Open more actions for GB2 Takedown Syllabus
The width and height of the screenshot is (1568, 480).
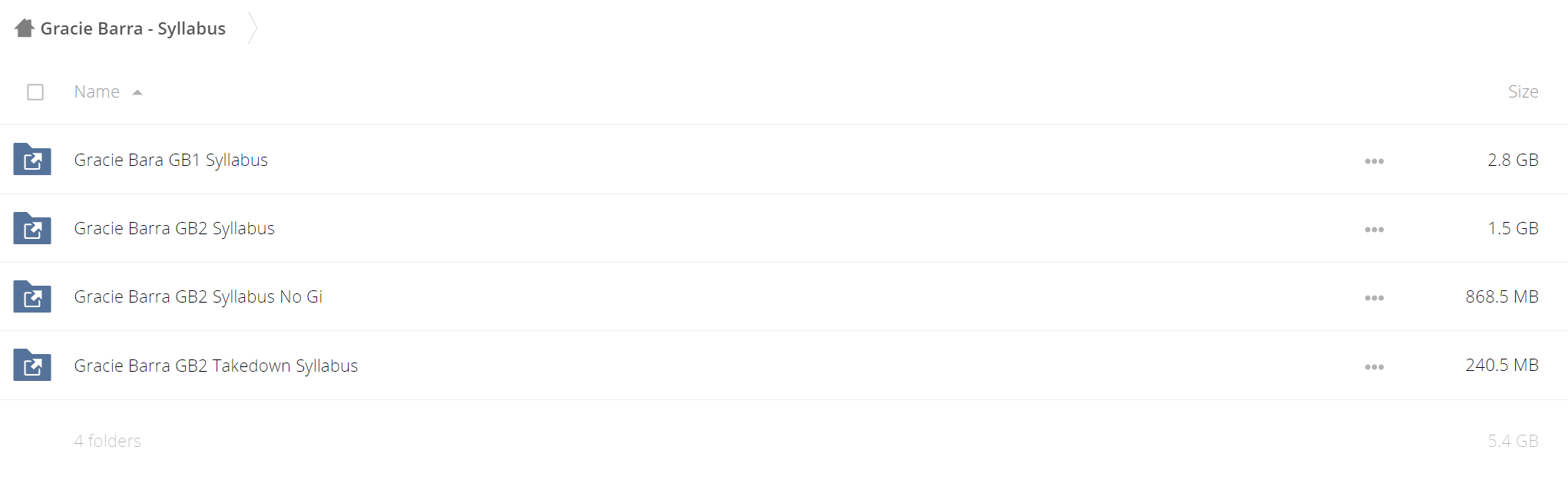coord(1374,367)
